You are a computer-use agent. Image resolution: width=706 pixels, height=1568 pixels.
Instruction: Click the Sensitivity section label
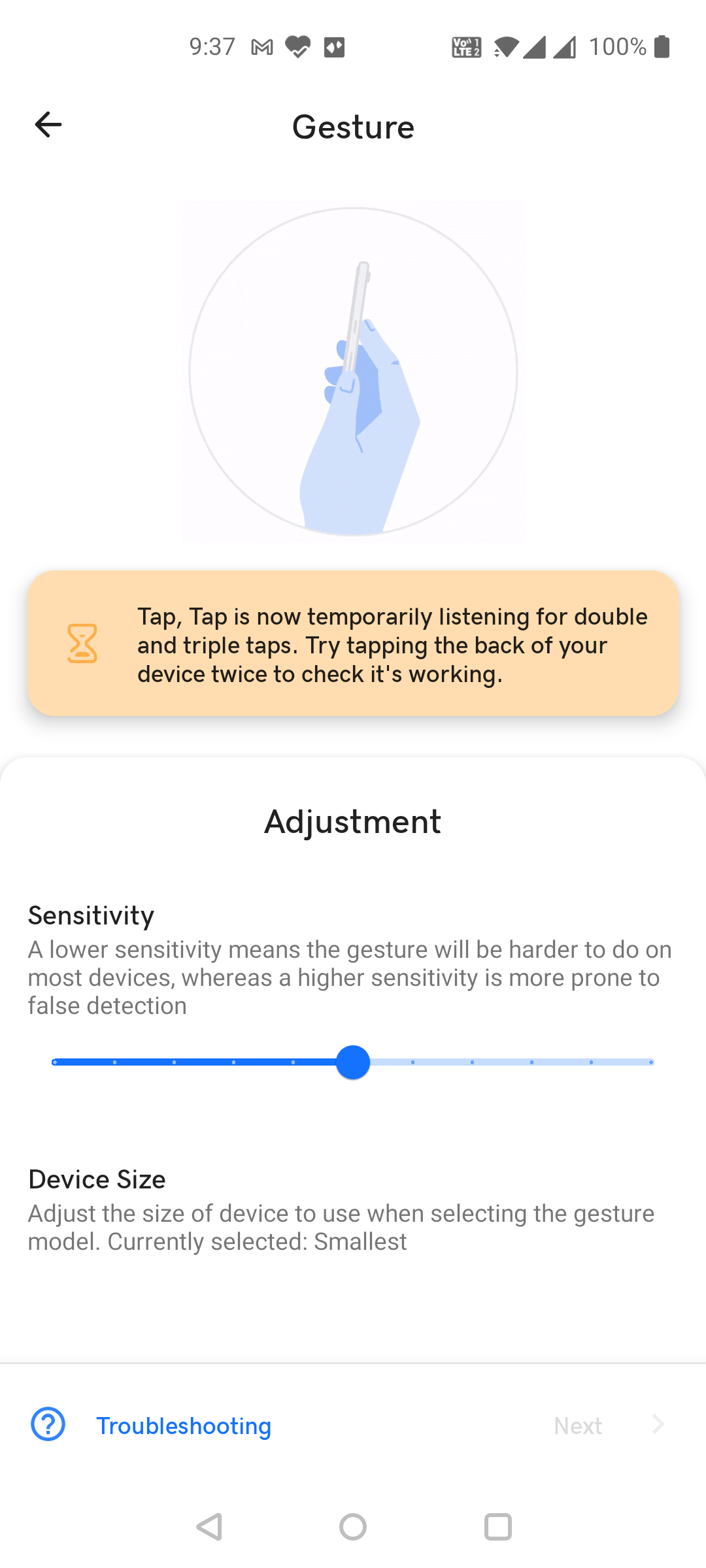91,915
